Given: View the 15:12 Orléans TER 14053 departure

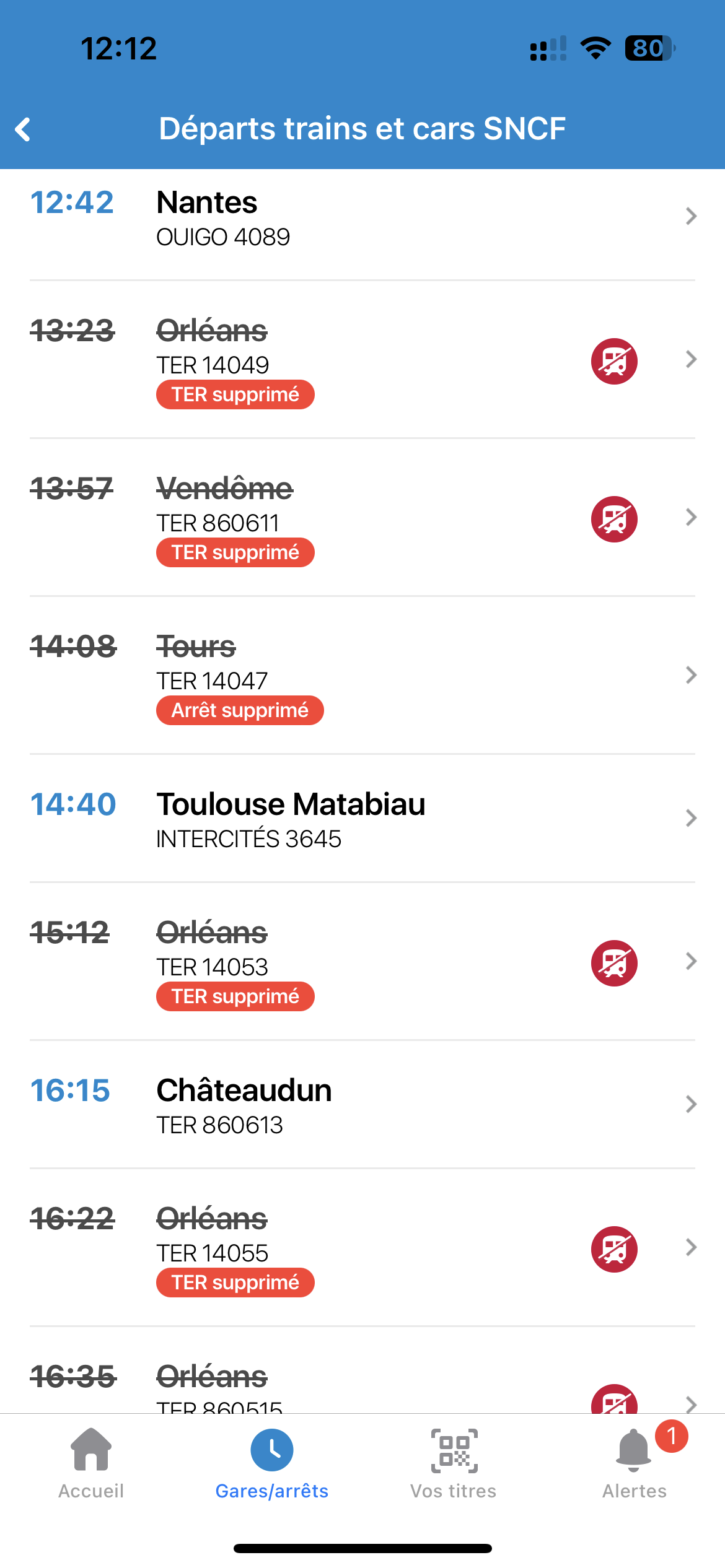Looking at the screenshot, I should coord(362,962).
